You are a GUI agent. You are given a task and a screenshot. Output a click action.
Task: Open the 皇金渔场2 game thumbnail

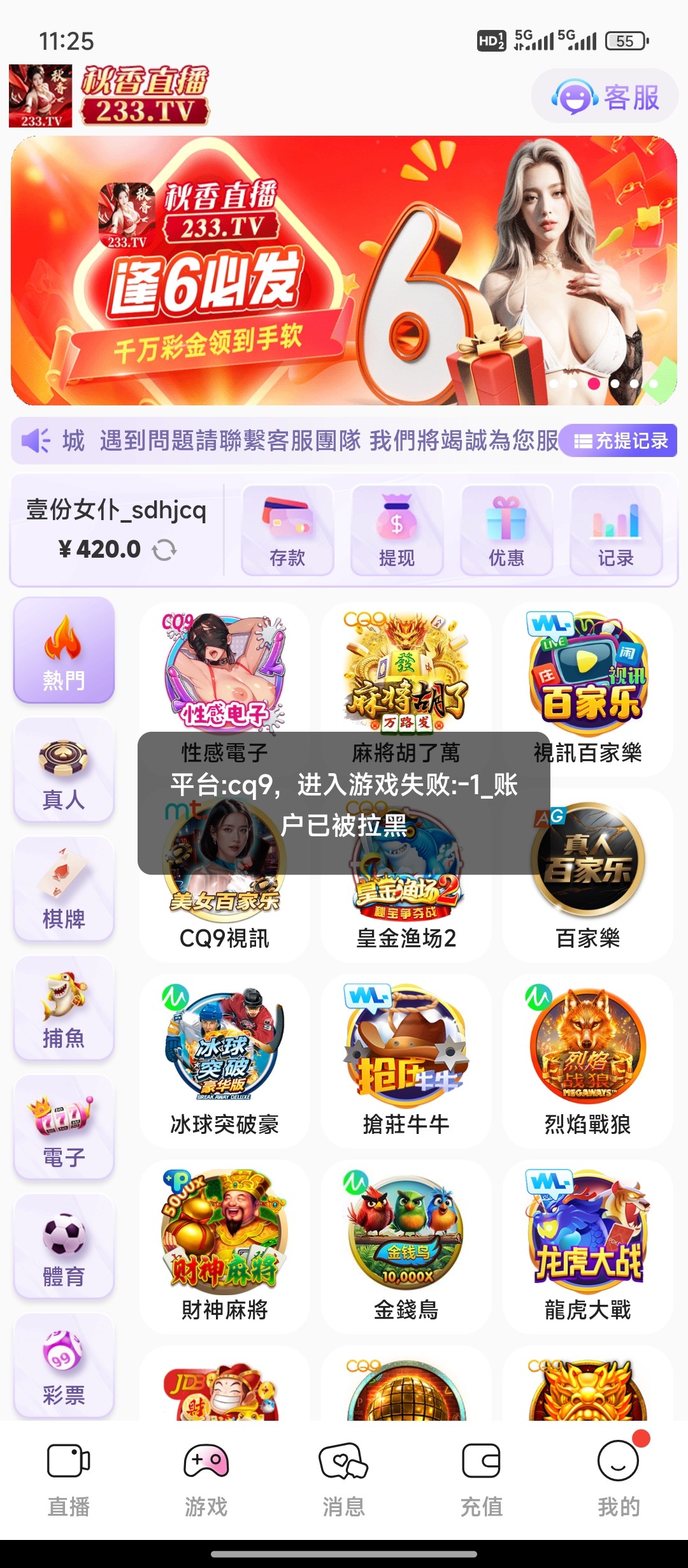[x=405, y=860]
